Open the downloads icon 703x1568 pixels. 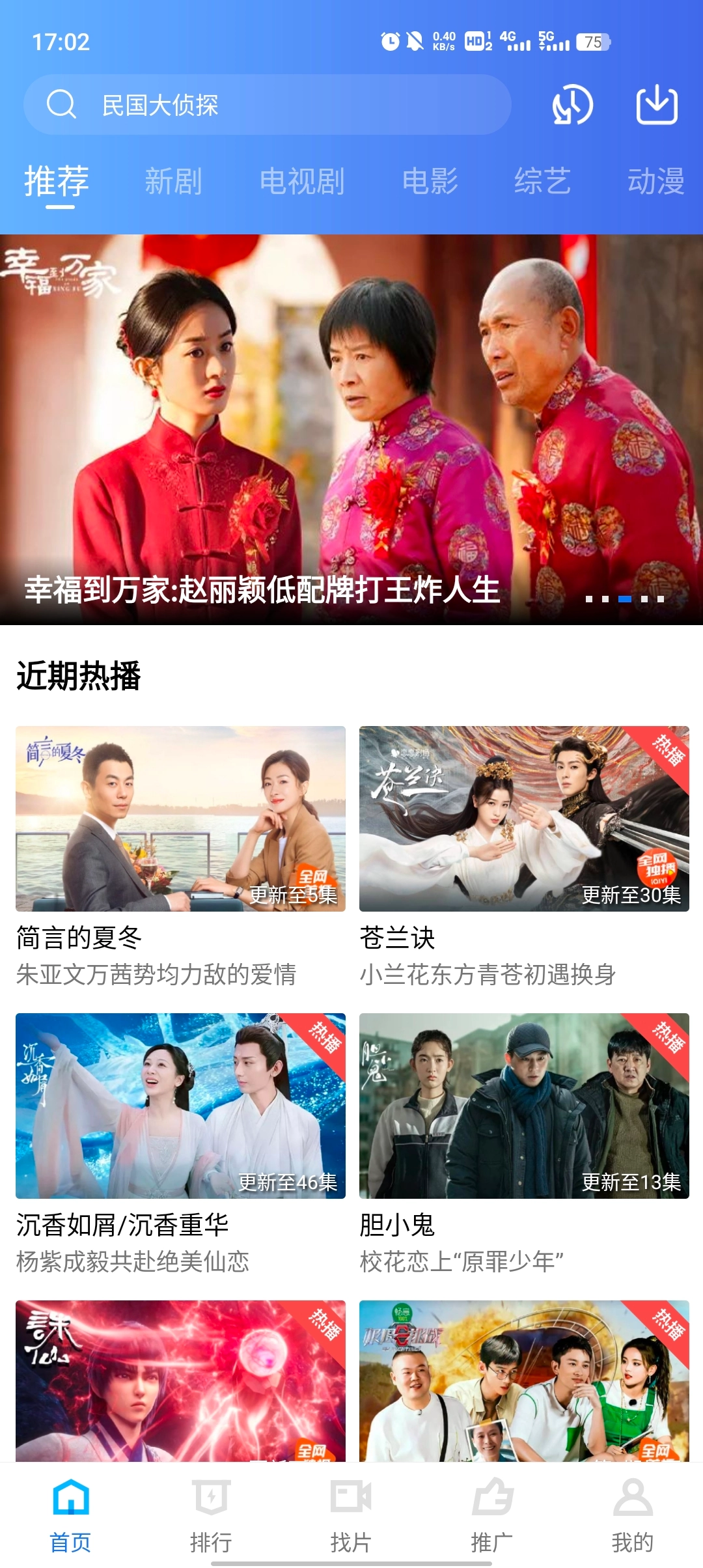(657, 105)
